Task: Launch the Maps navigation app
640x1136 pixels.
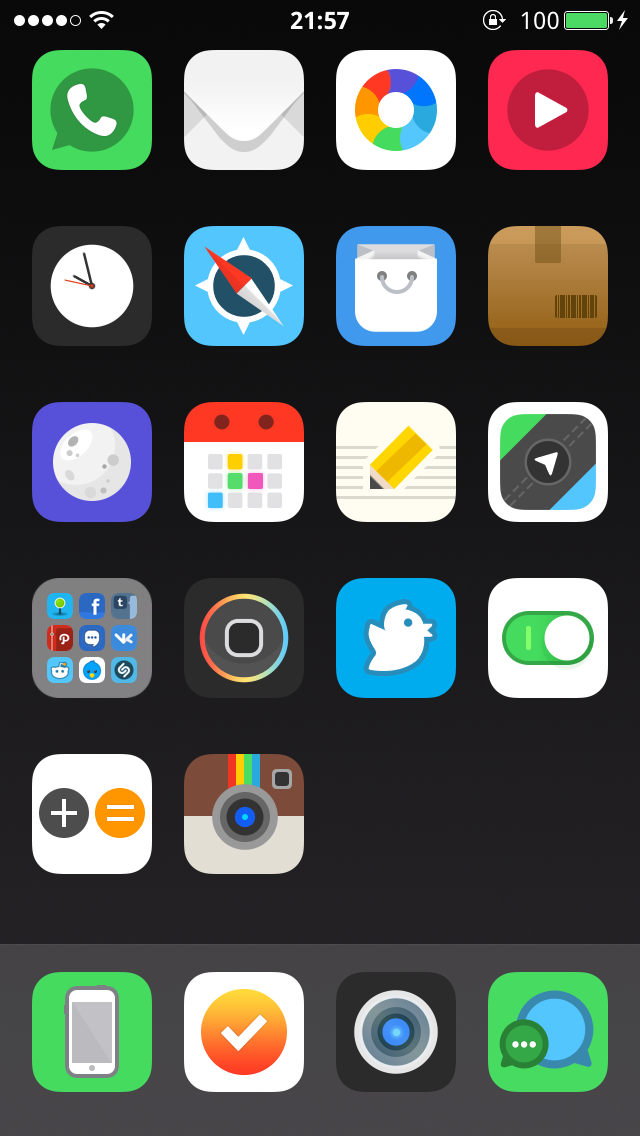Action: (548, 462)
